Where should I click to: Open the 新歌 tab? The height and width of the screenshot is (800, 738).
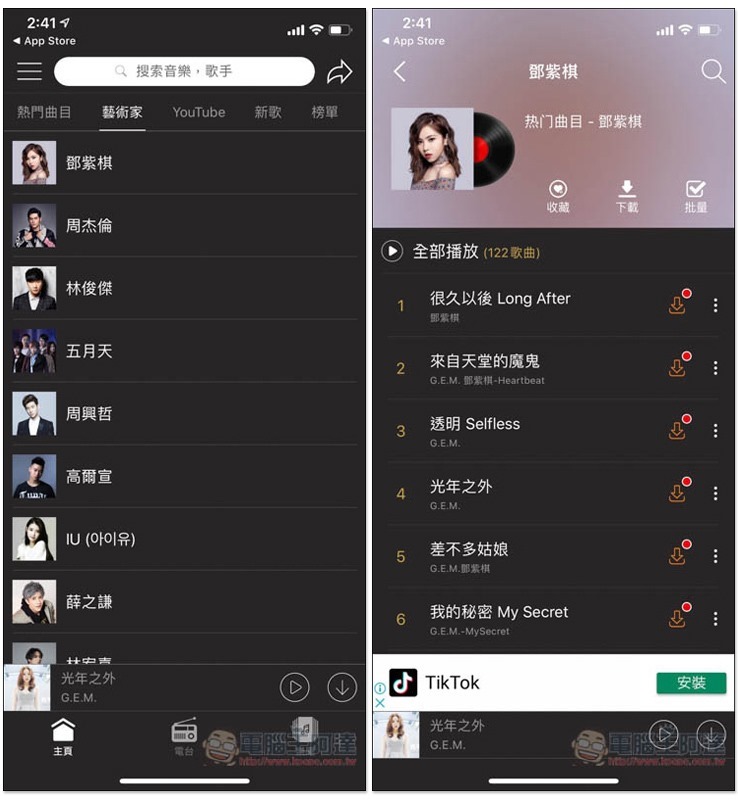click(x=268, y=112)
